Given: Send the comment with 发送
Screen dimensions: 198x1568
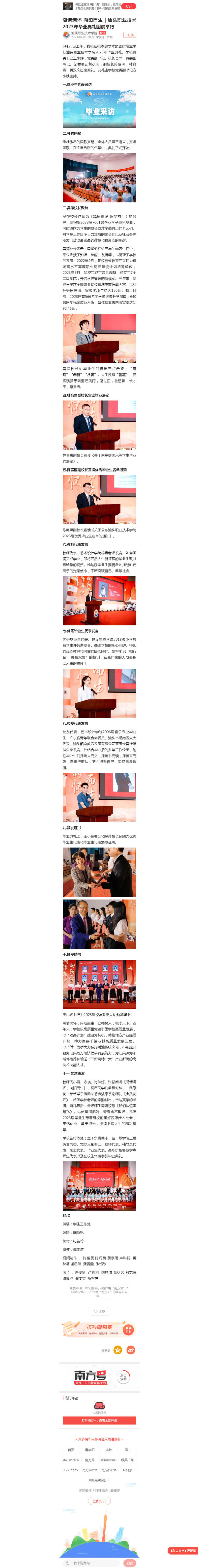Looking at the screenshot, I should 129,1563.
